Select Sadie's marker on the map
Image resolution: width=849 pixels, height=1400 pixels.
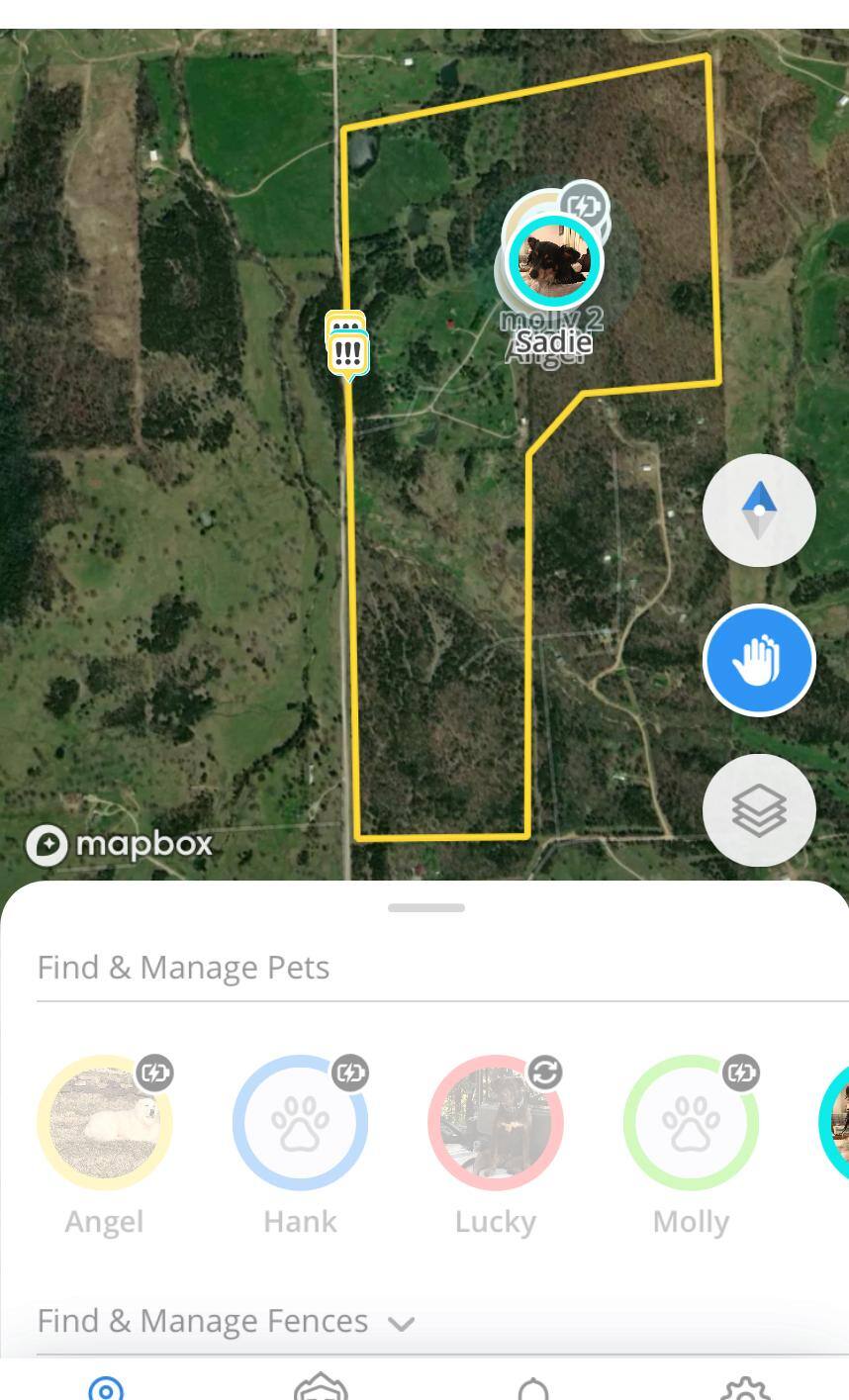click(555, 262)
